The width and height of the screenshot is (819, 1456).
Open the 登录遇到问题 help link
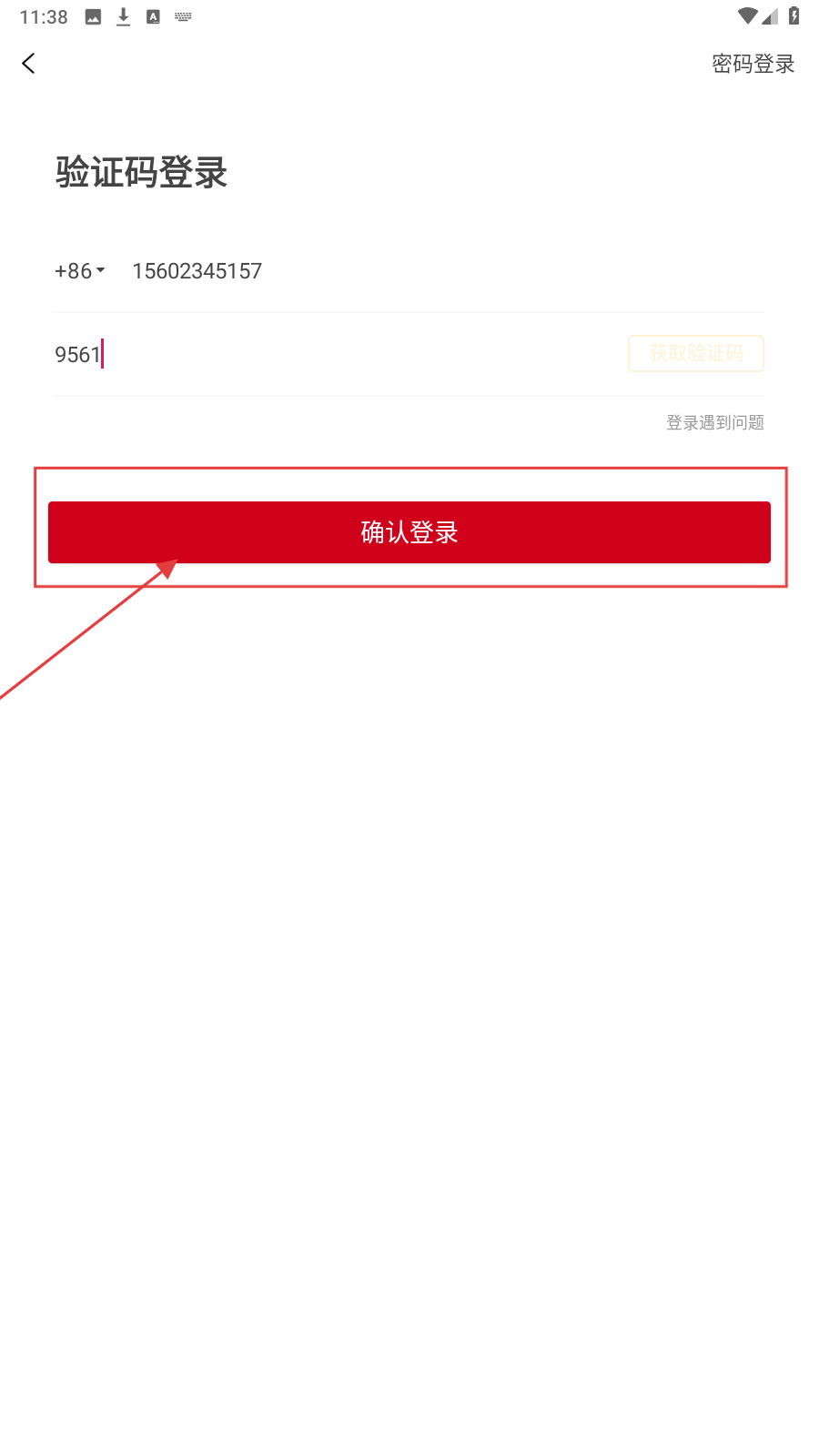(714, 422)
